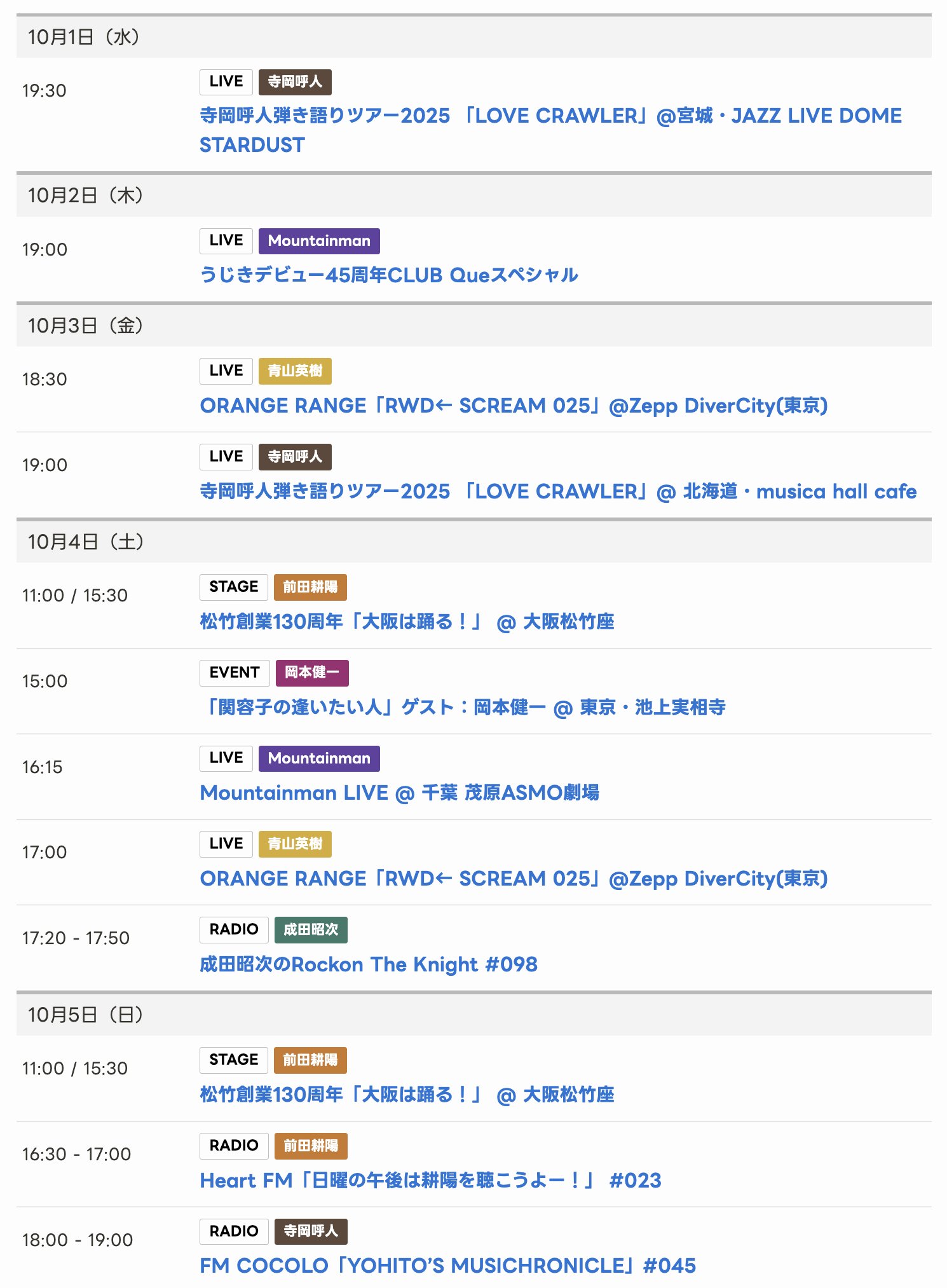Open Mountainman LIVE @ 千葉 茂原ASMO劇場 link

[399, 793]
